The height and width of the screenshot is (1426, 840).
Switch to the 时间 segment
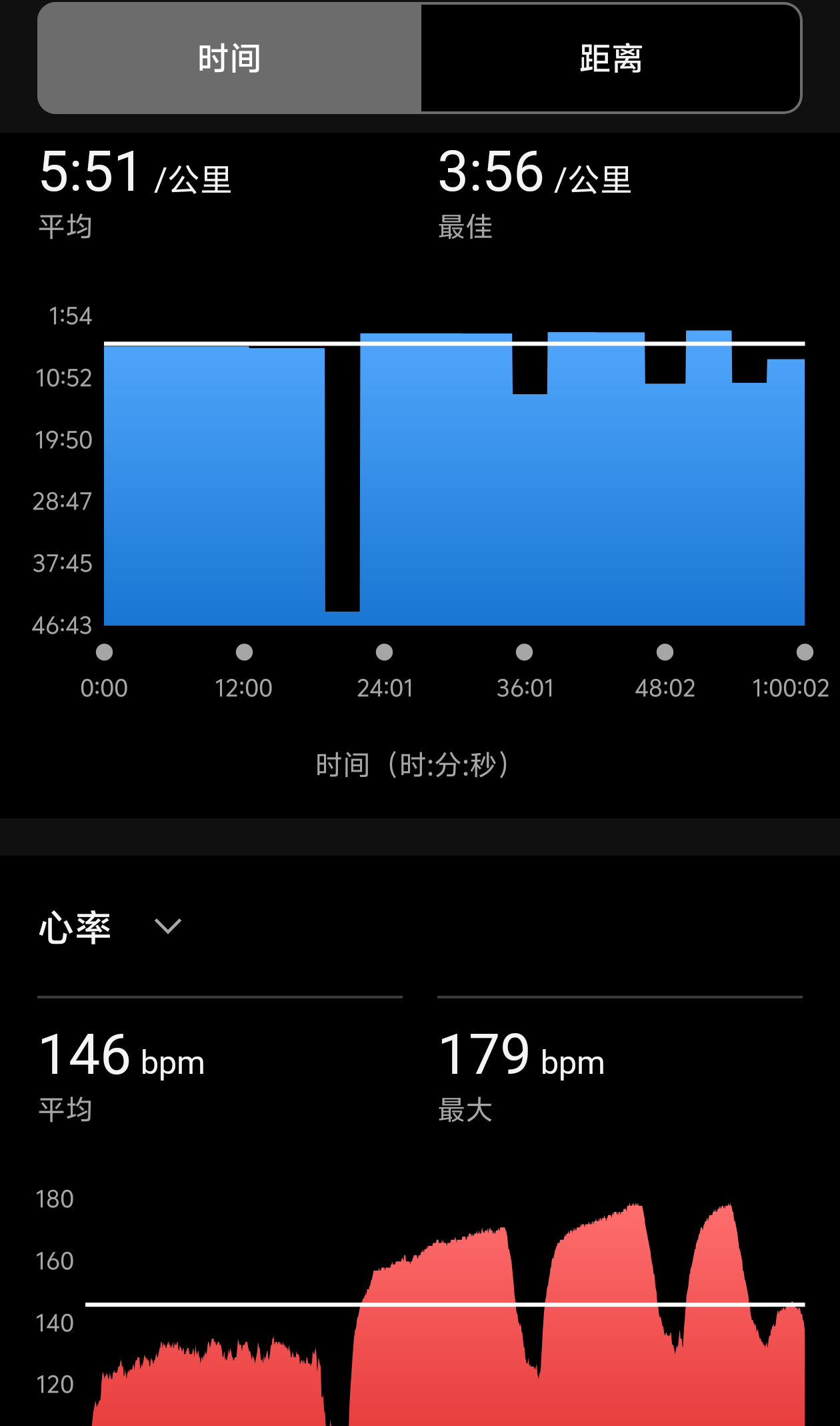(229, 58)
